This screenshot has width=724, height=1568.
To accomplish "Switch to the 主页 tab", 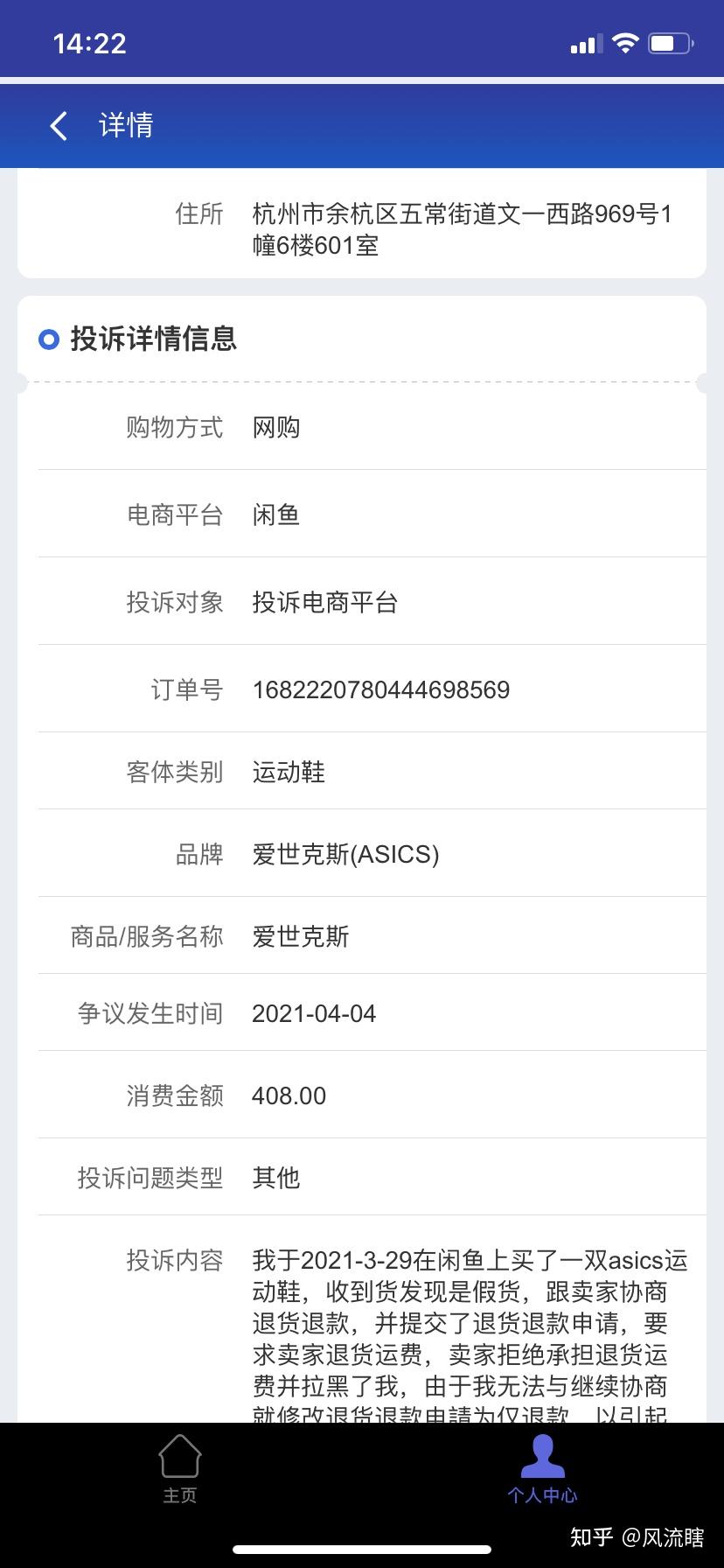I will 180,1470.
